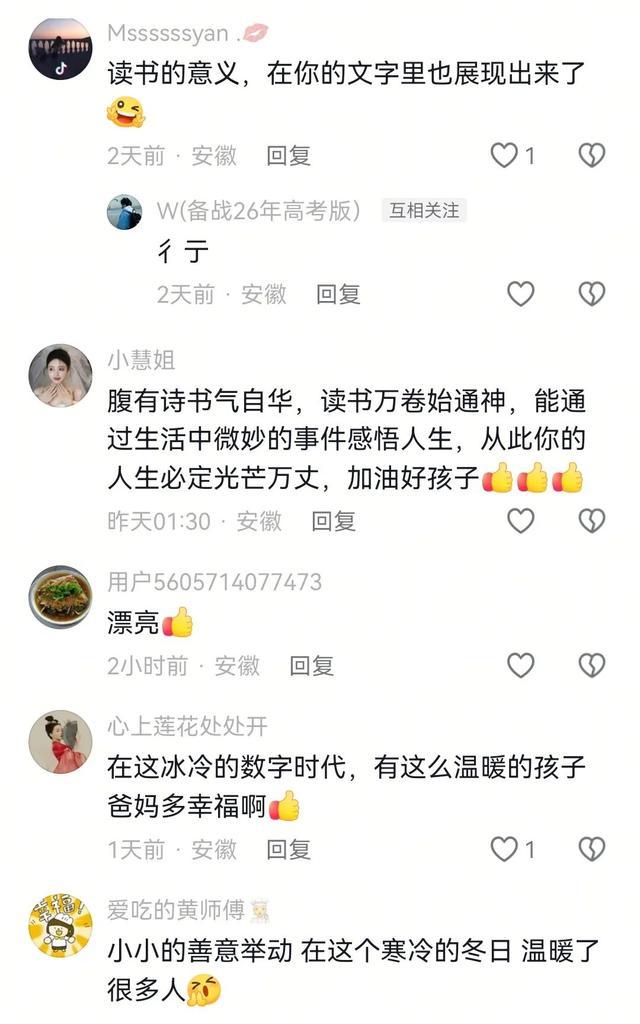The image size is (640, 1024).
Task: Open Mssssssyan's profile avatar
Action: (60, 47)
